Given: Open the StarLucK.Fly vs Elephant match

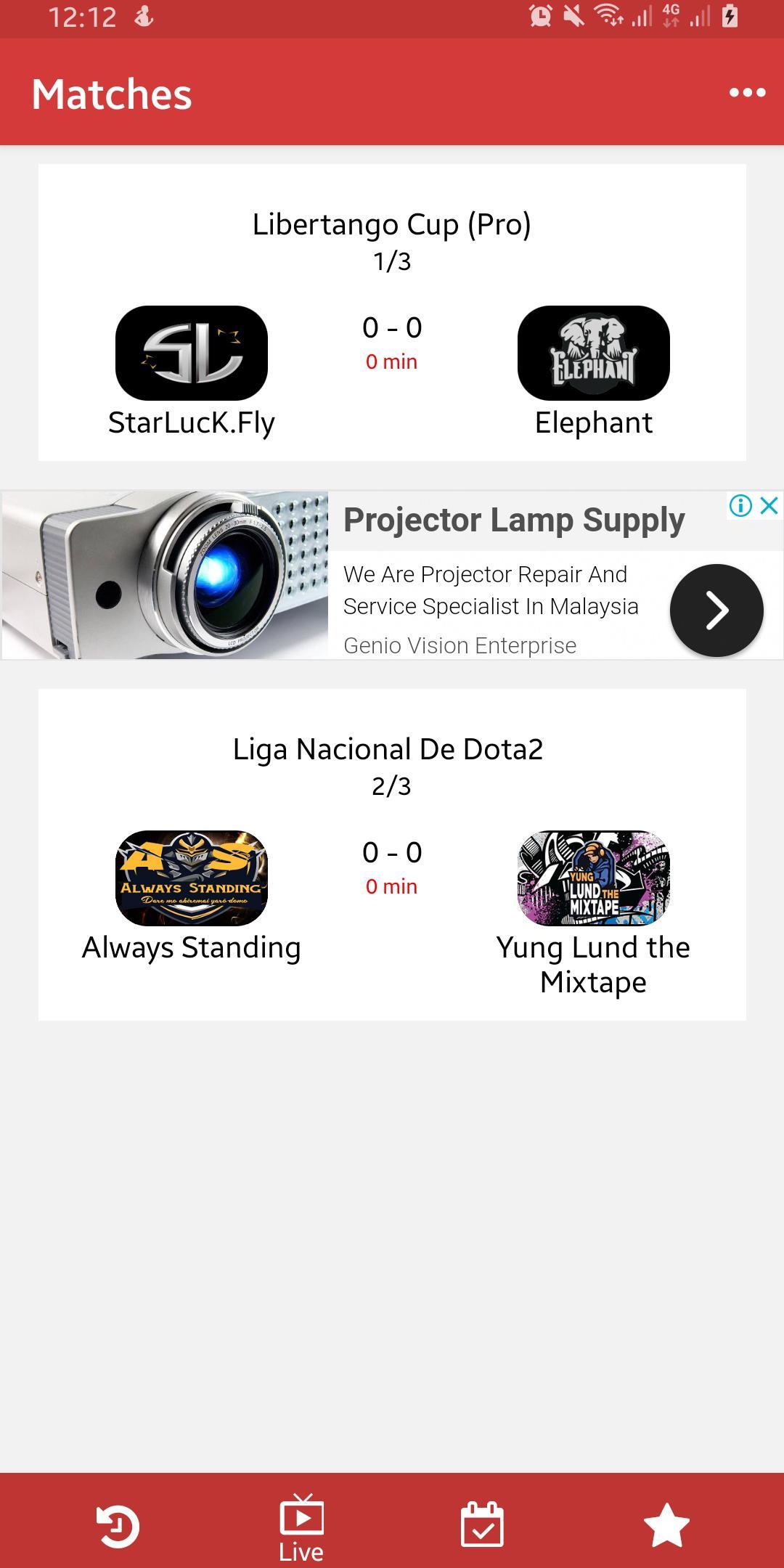Looking at the screenshot, I should click(x=392, y=312).
